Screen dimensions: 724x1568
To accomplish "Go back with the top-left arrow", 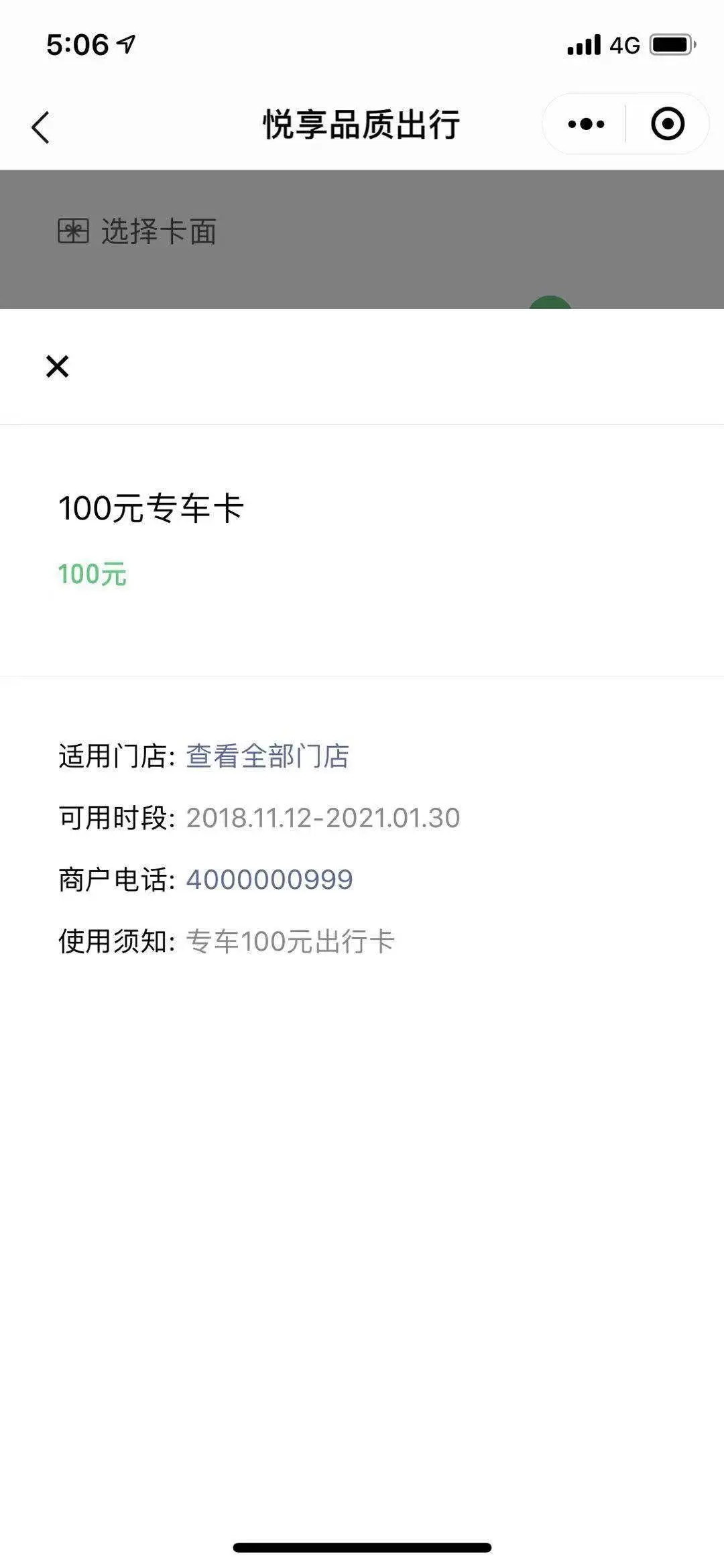I will pyautogui.click(x=41, y=127).
